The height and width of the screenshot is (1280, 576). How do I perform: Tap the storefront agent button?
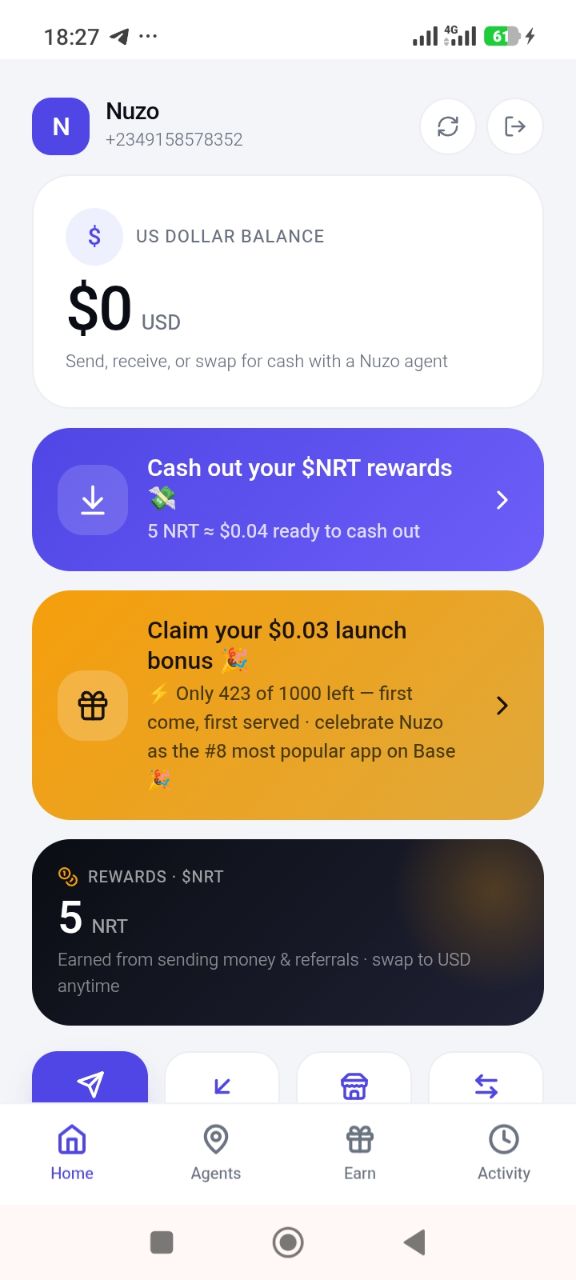pyautogui.click(x=354, y=1078)
